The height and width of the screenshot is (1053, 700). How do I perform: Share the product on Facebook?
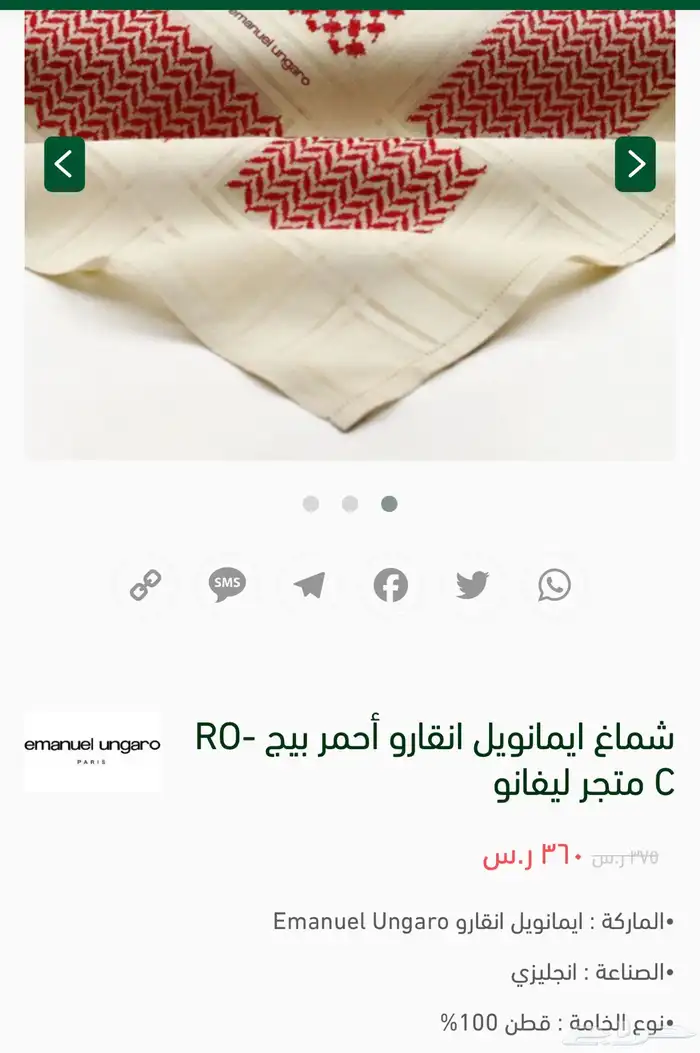pyautogui.click(x=391, y=585)
